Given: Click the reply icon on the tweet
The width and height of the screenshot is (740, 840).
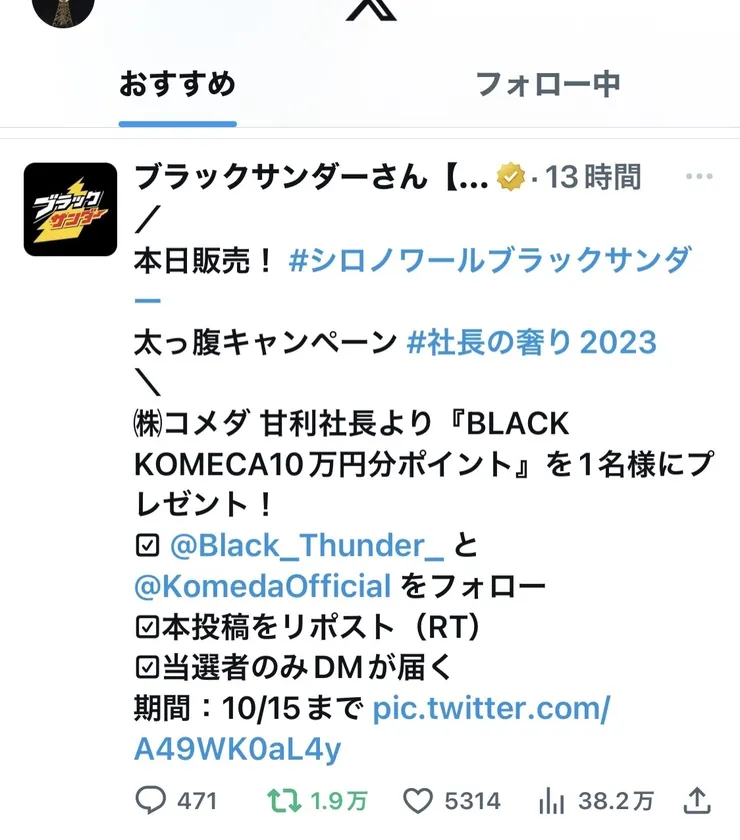Looking at the screenshot, I should coord(148,800).
